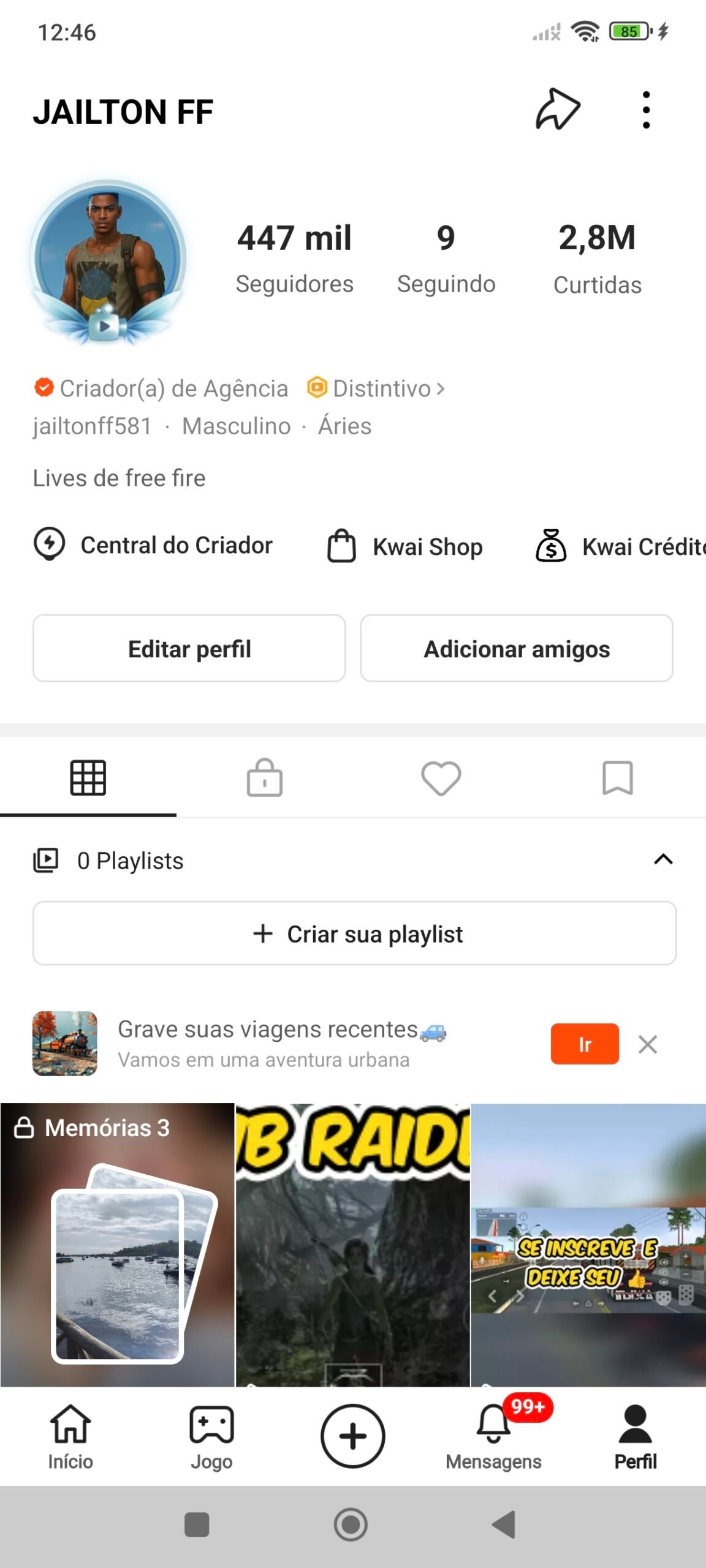Viewport: 706px width, 1568px height.
Task: Open the liked videos heart tab
Action: [x=441, y=778]
